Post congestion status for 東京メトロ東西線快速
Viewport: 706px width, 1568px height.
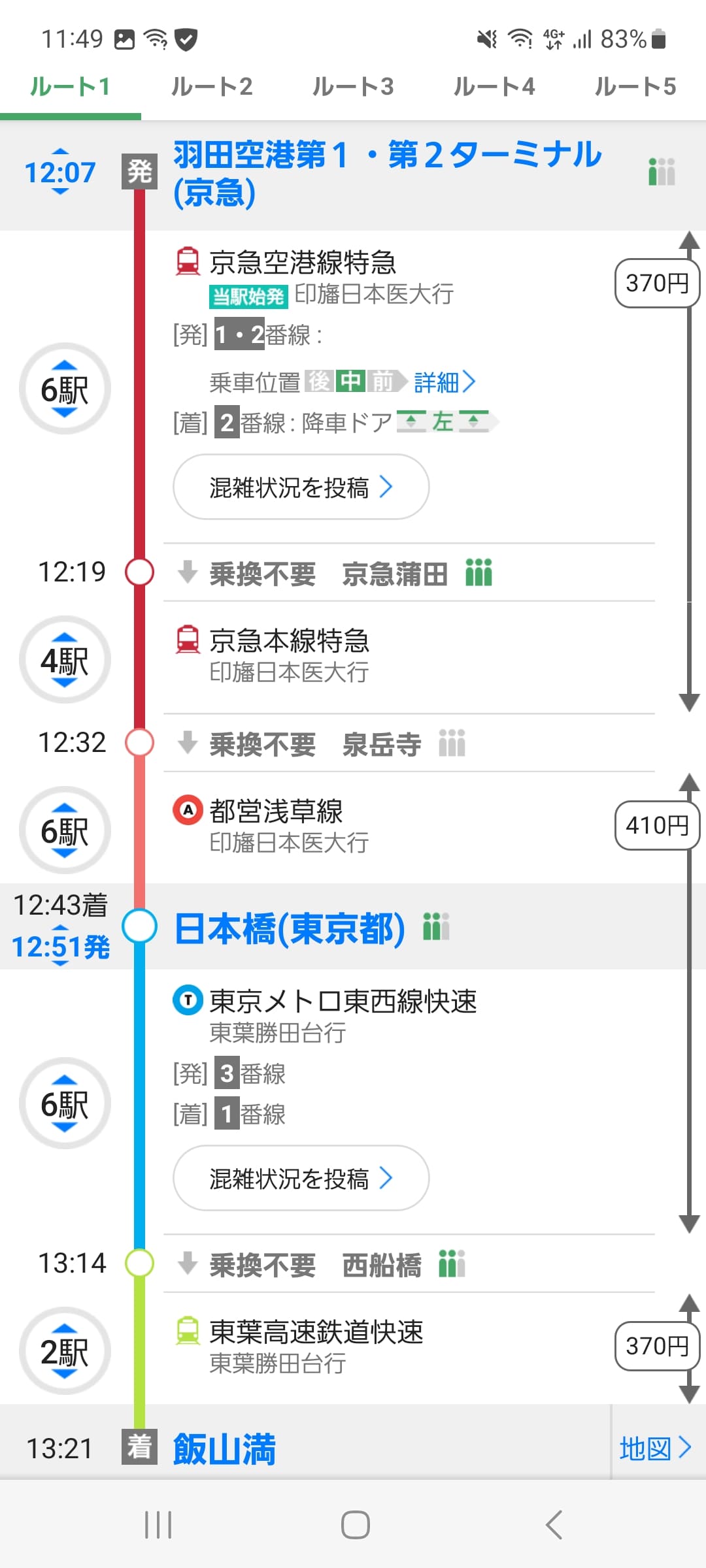click(x=301, y=1178)
